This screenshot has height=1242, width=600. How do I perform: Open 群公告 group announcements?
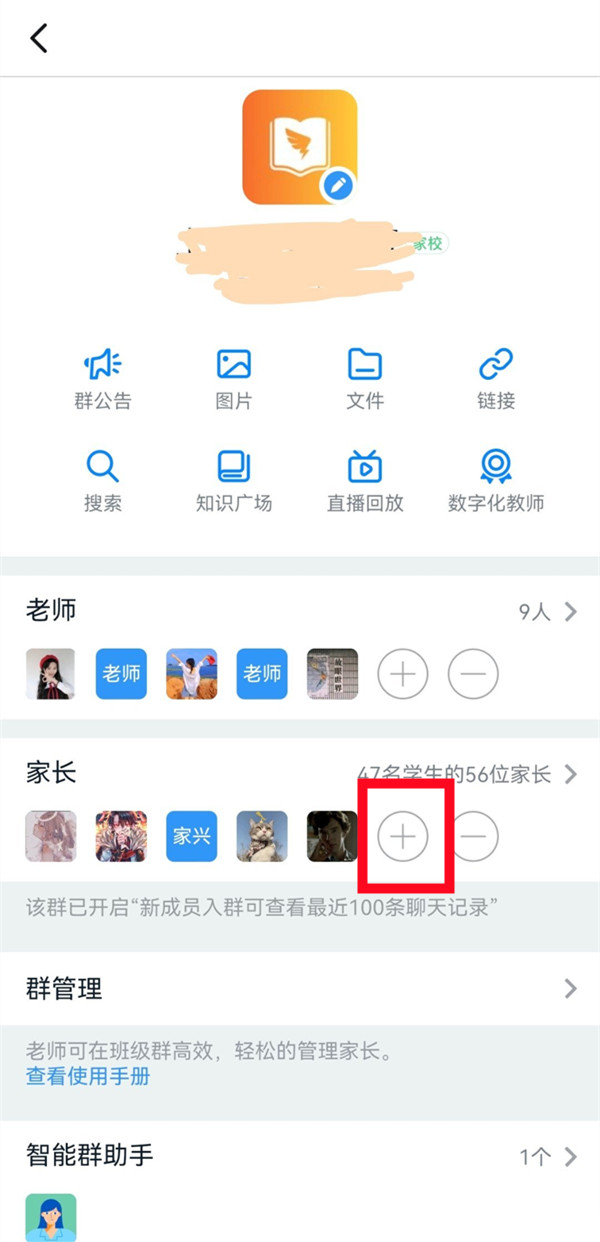(x=102, y=380)
